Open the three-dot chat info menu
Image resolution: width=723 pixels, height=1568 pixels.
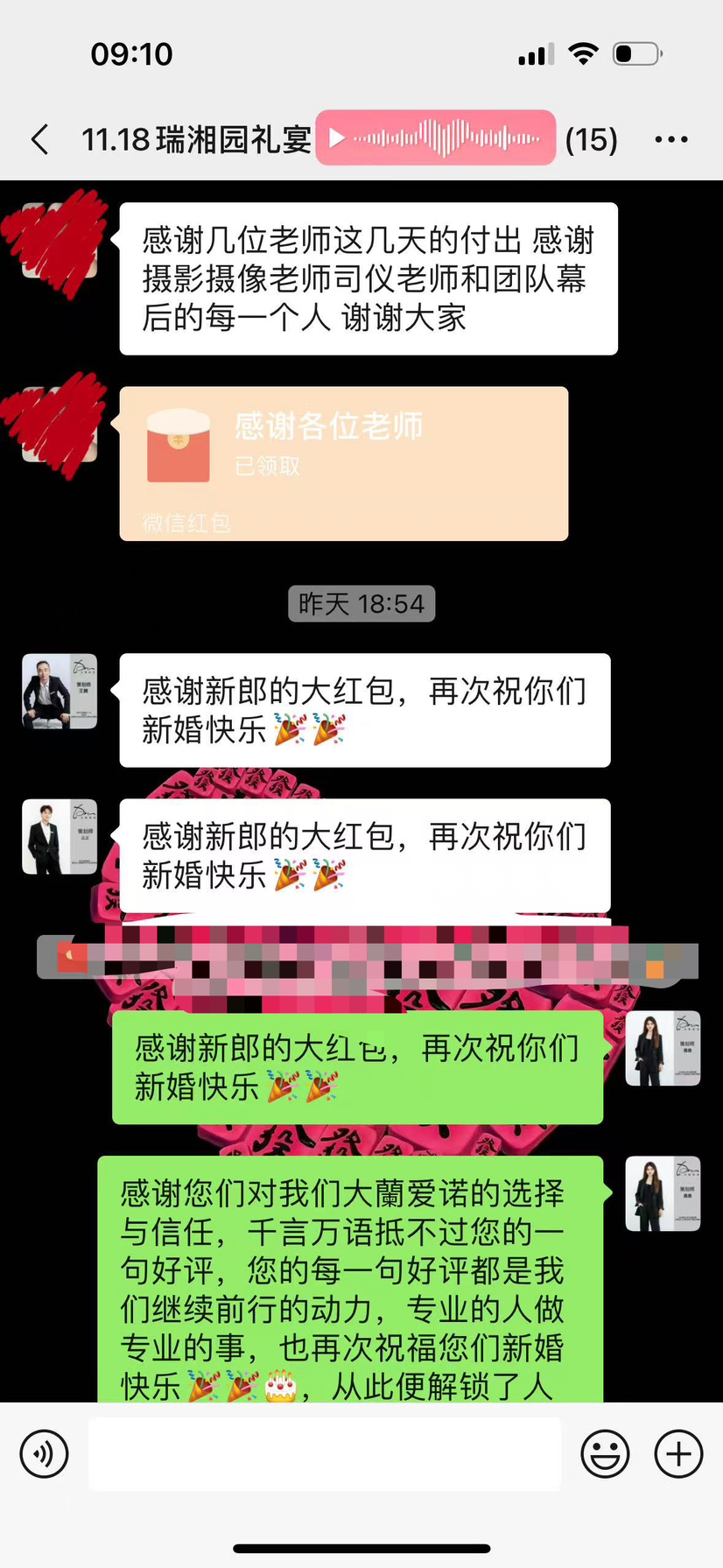click(x=670, y=139)
